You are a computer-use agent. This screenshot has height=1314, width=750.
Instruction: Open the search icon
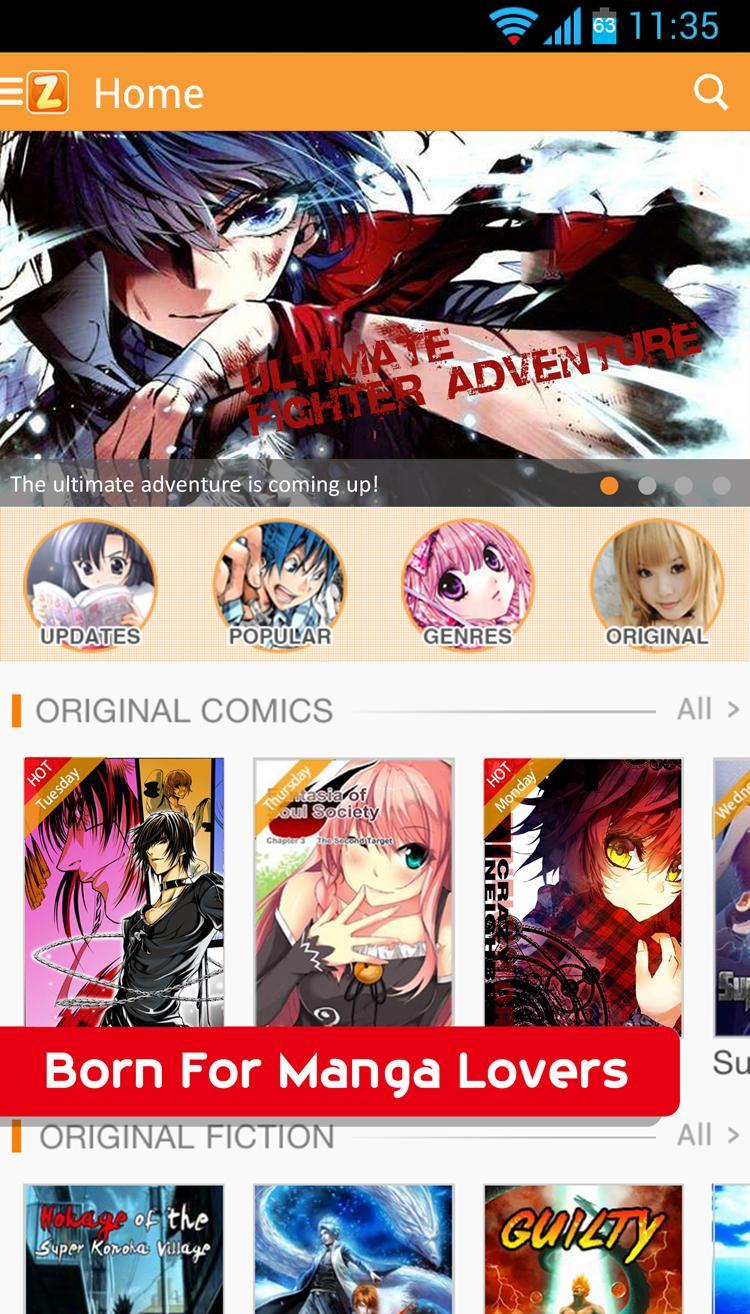coord(710,92)
